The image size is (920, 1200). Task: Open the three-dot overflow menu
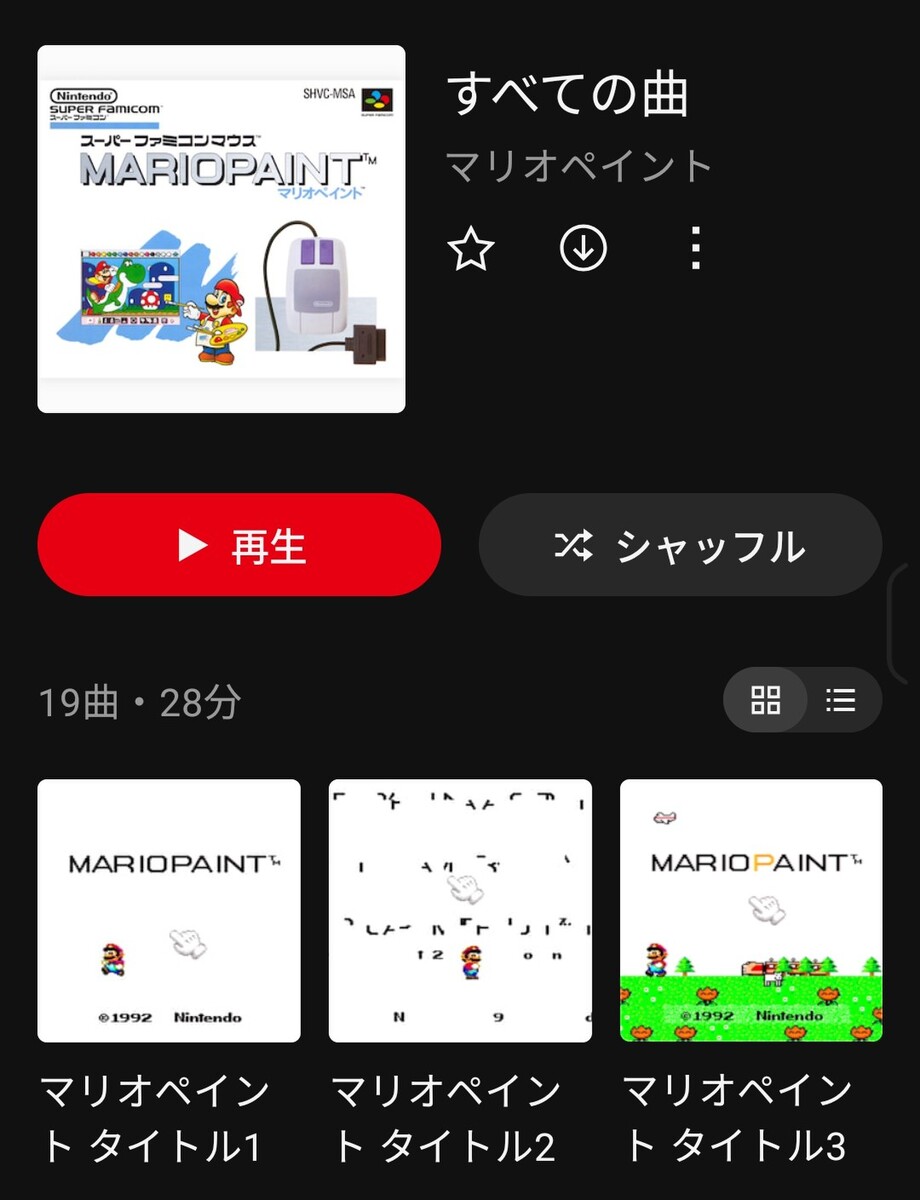click(696, 248)
